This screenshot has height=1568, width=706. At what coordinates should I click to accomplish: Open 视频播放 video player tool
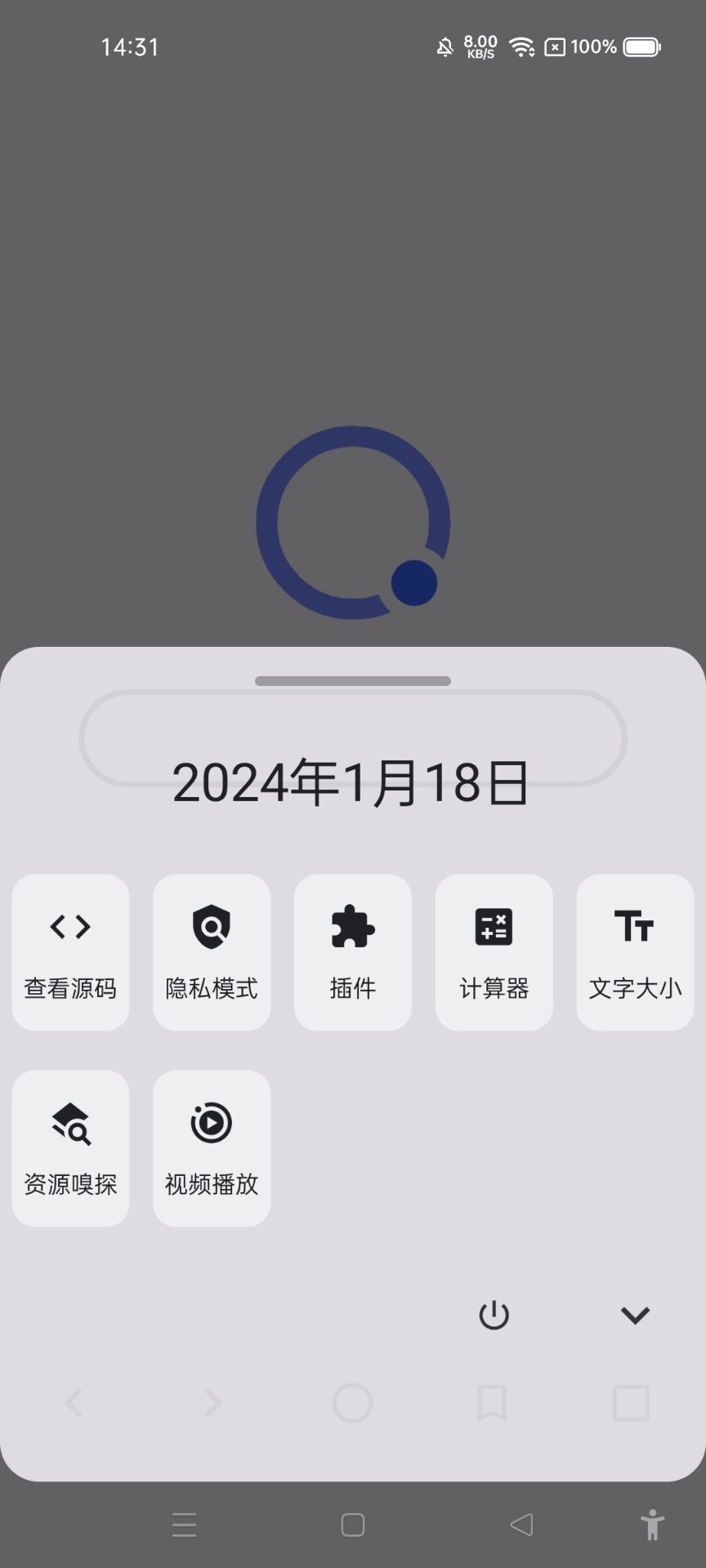click(212, 1147)
